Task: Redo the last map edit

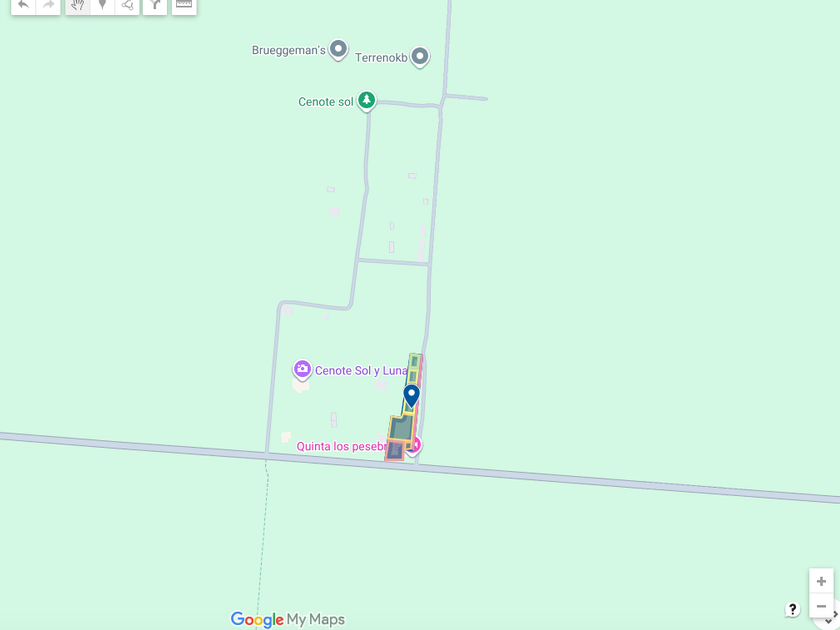Action: coord(48,5)
